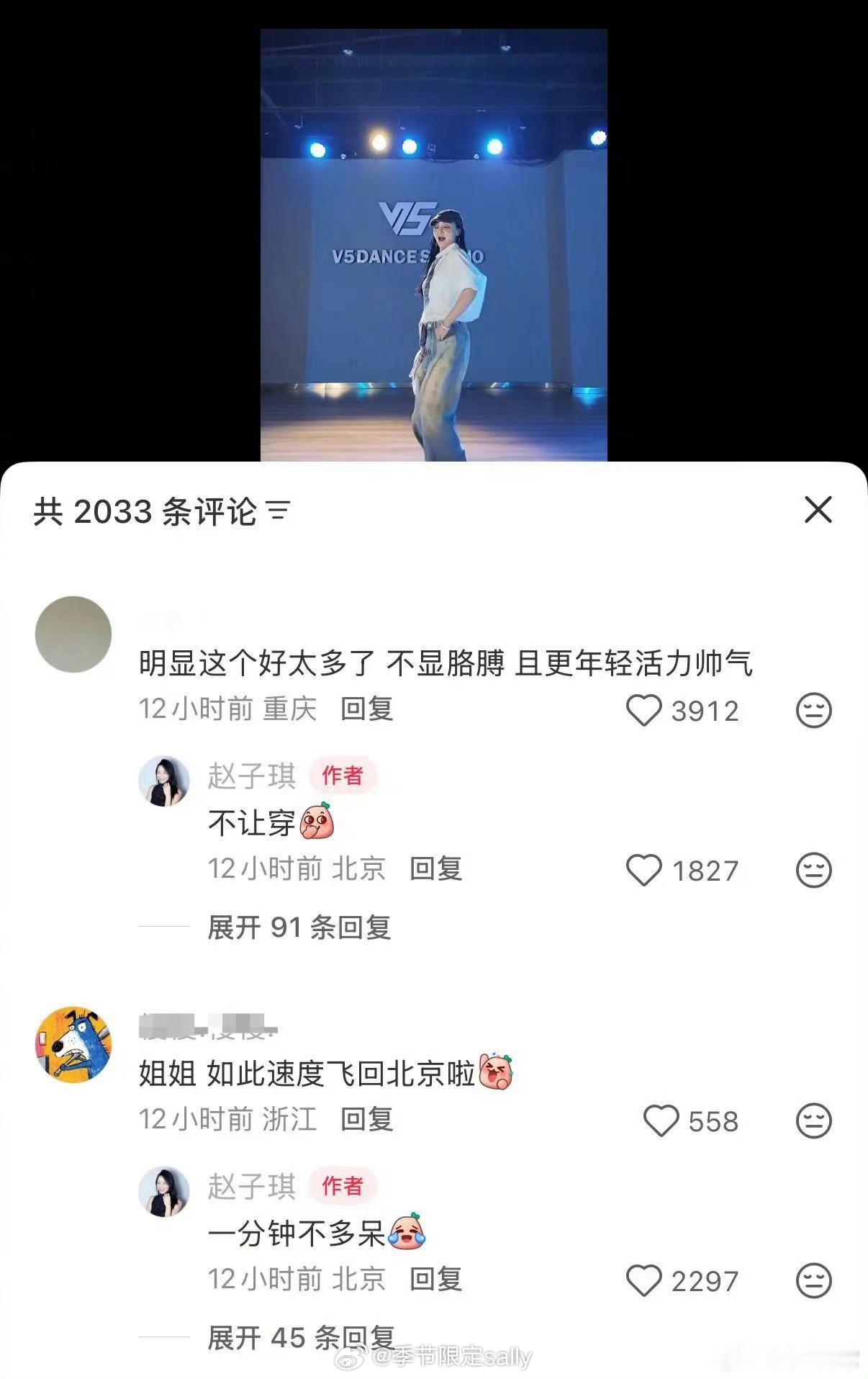Screen dimensions: 868x1379
Task: Like the top comment with 3912 likes
Action: coord(643,711)
